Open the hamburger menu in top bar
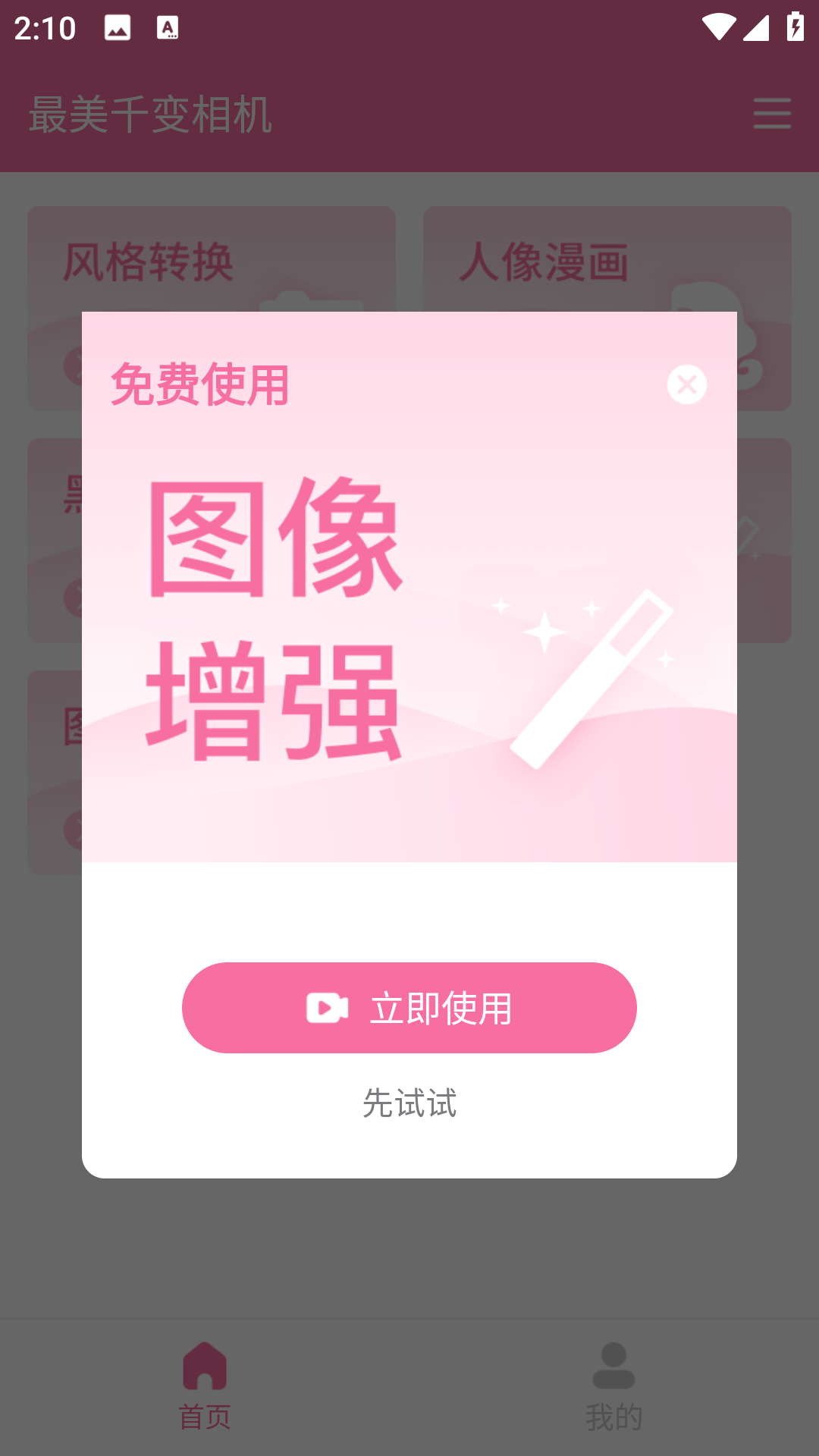Viewport: 819px width, 1456px height. pyautogui.click(x=771, y=114)
